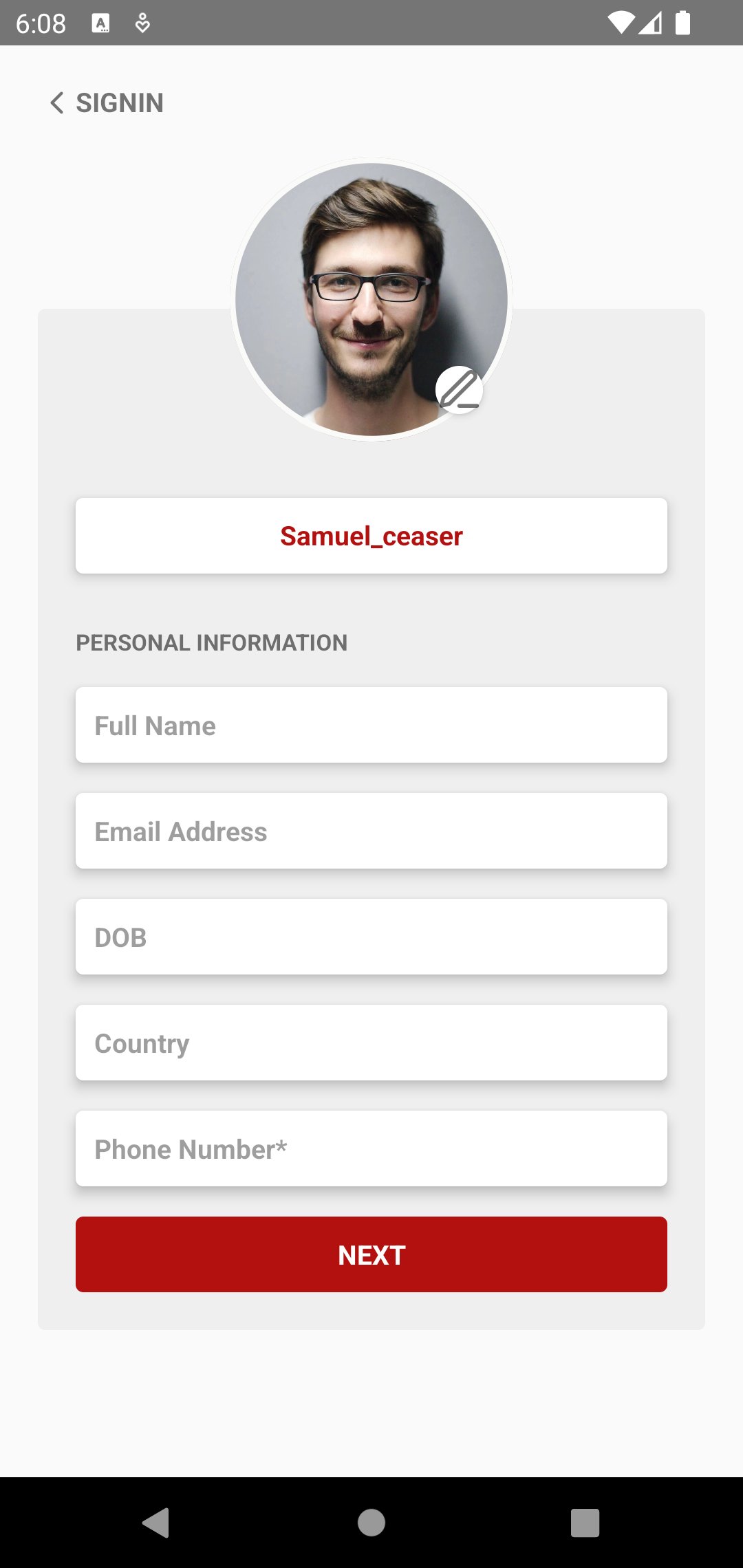Go to the home screen
743x1568 pixels.
coord(371,1523)
